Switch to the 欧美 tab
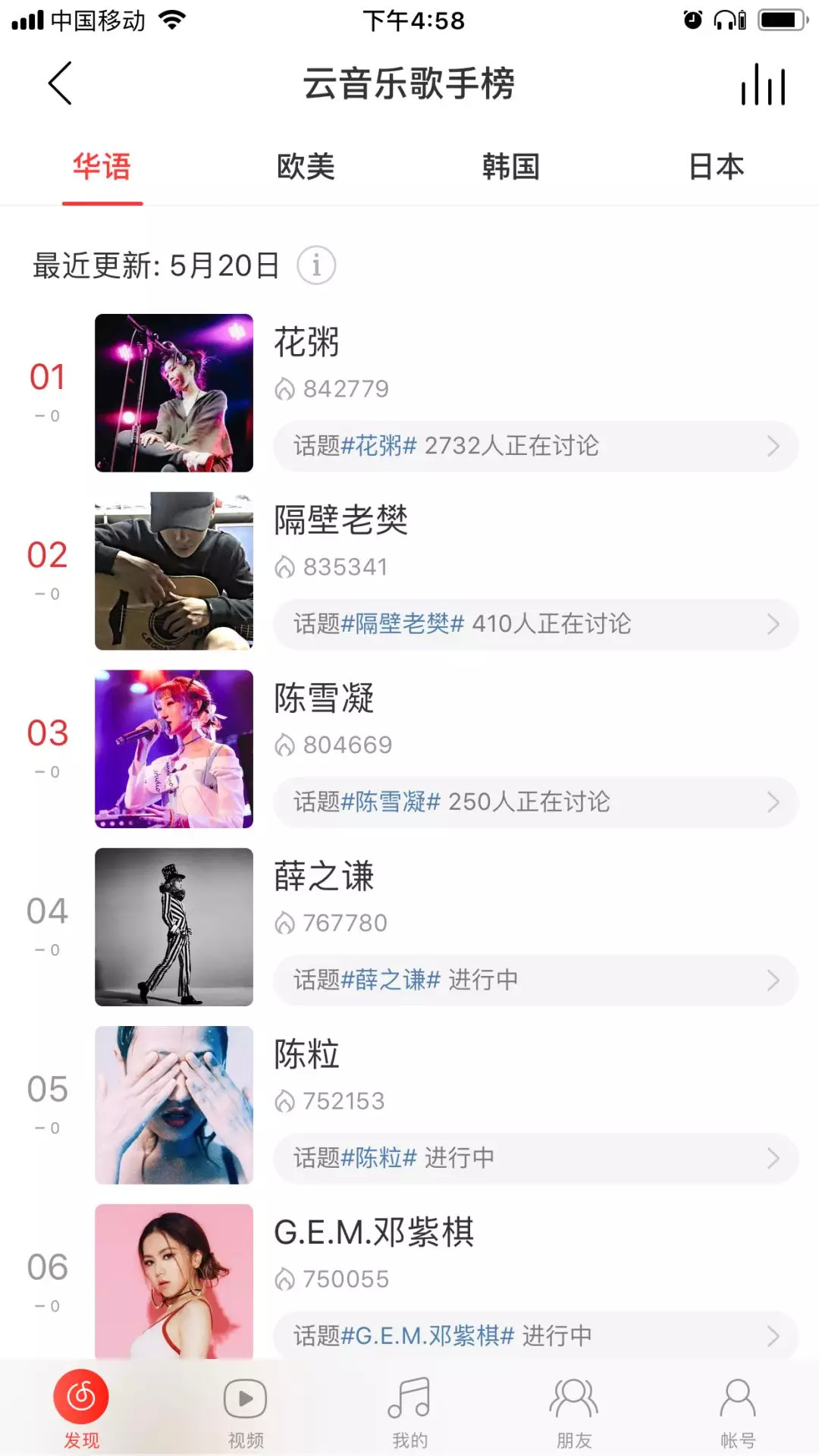 306,167
